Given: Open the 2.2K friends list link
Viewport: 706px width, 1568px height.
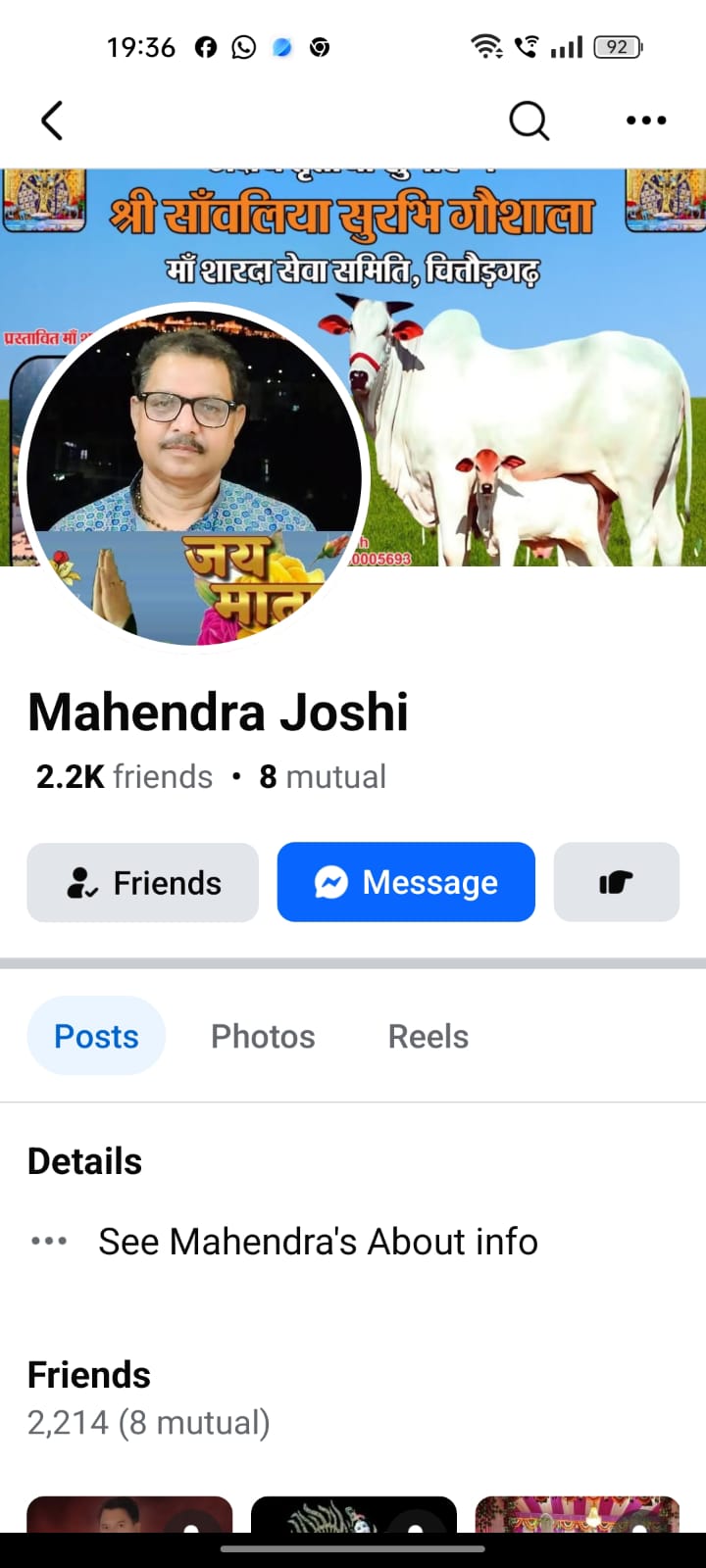Looking at the screenshot, I should 125,776.
